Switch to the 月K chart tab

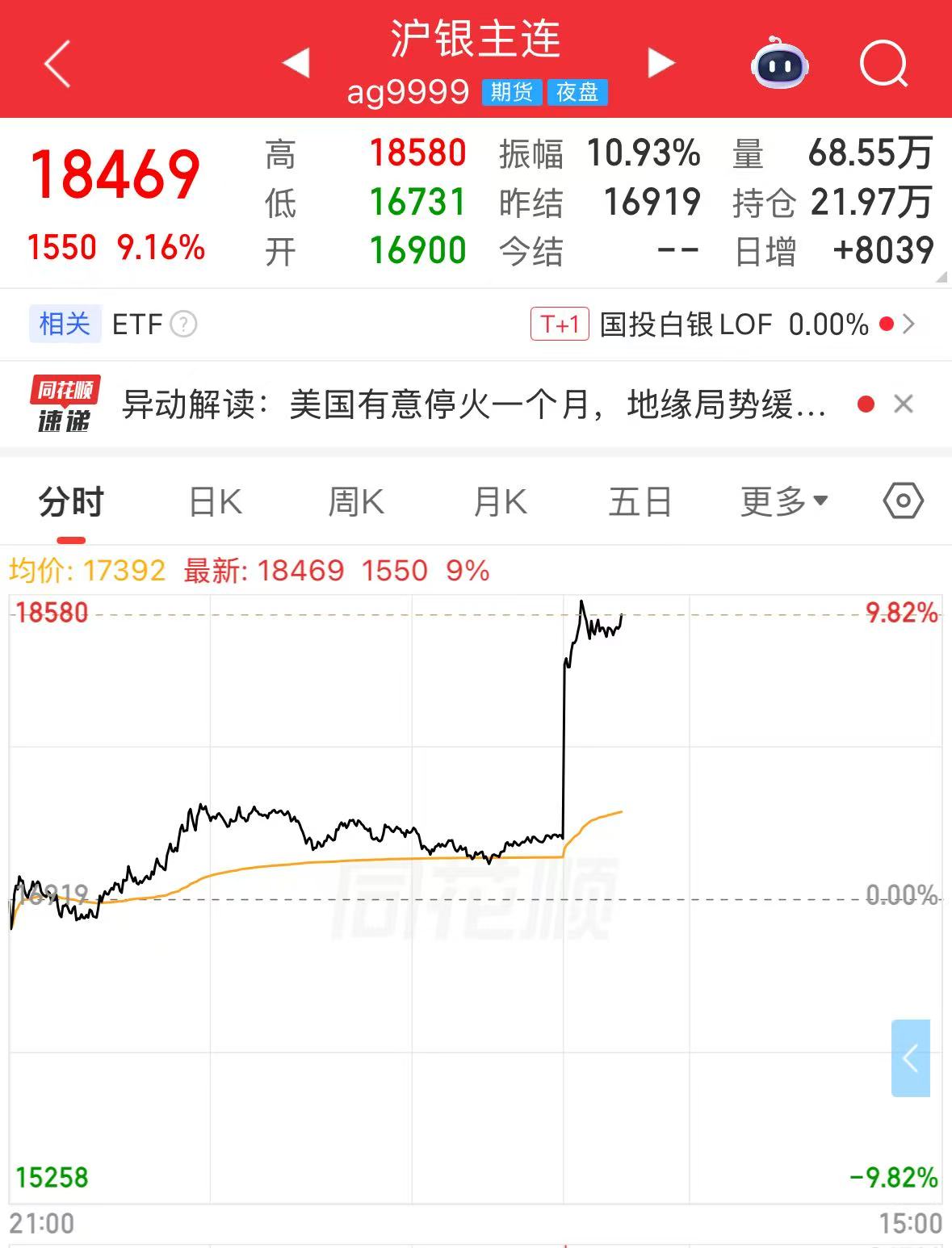coord(500,502)
